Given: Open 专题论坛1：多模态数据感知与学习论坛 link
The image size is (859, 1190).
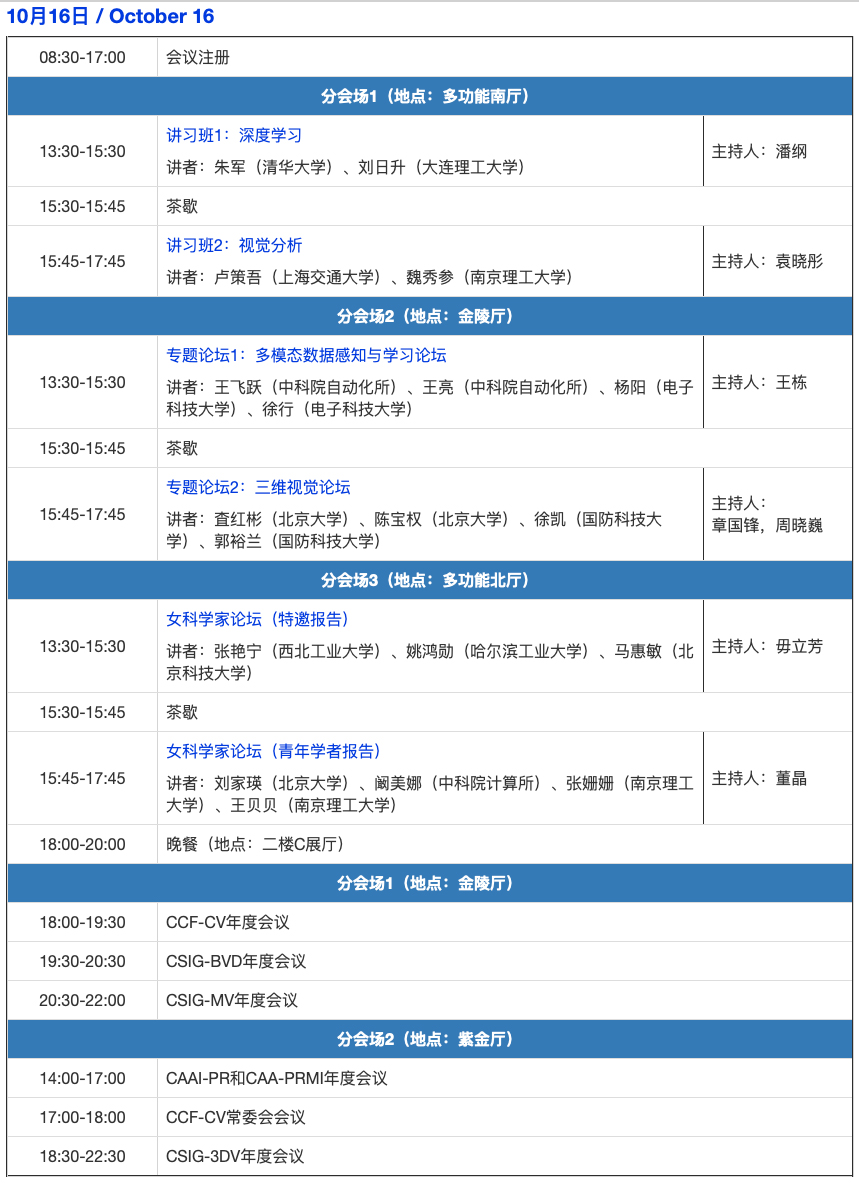Looking at the screenshot, I should 306,355.
